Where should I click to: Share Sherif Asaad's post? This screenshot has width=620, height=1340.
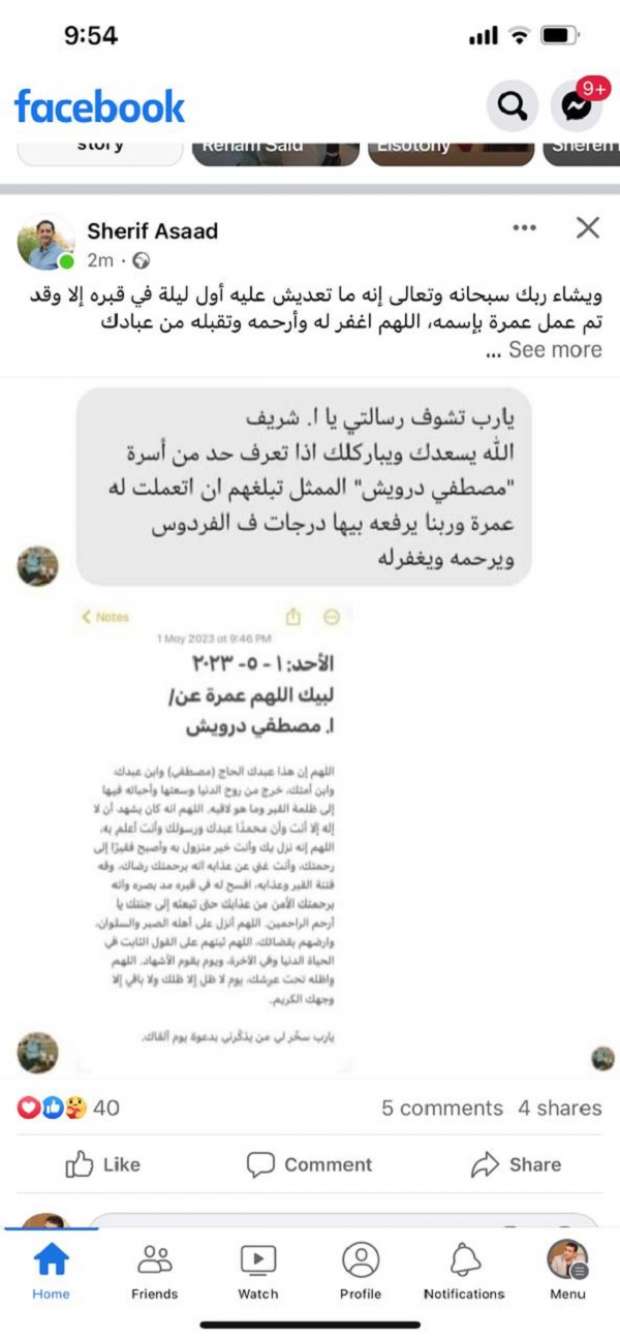[x=515, y=1164]
